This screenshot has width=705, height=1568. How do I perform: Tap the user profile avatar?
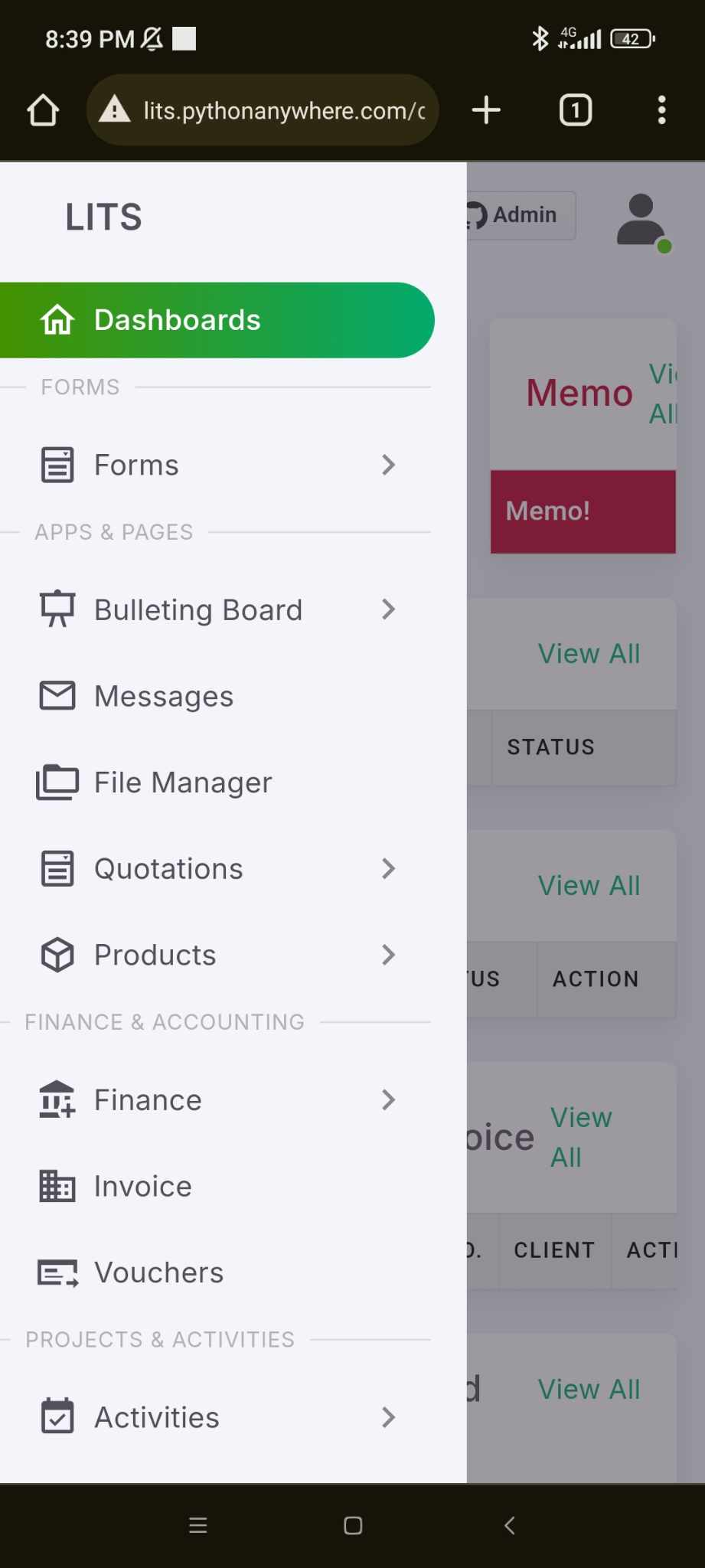tap(641, 220)
